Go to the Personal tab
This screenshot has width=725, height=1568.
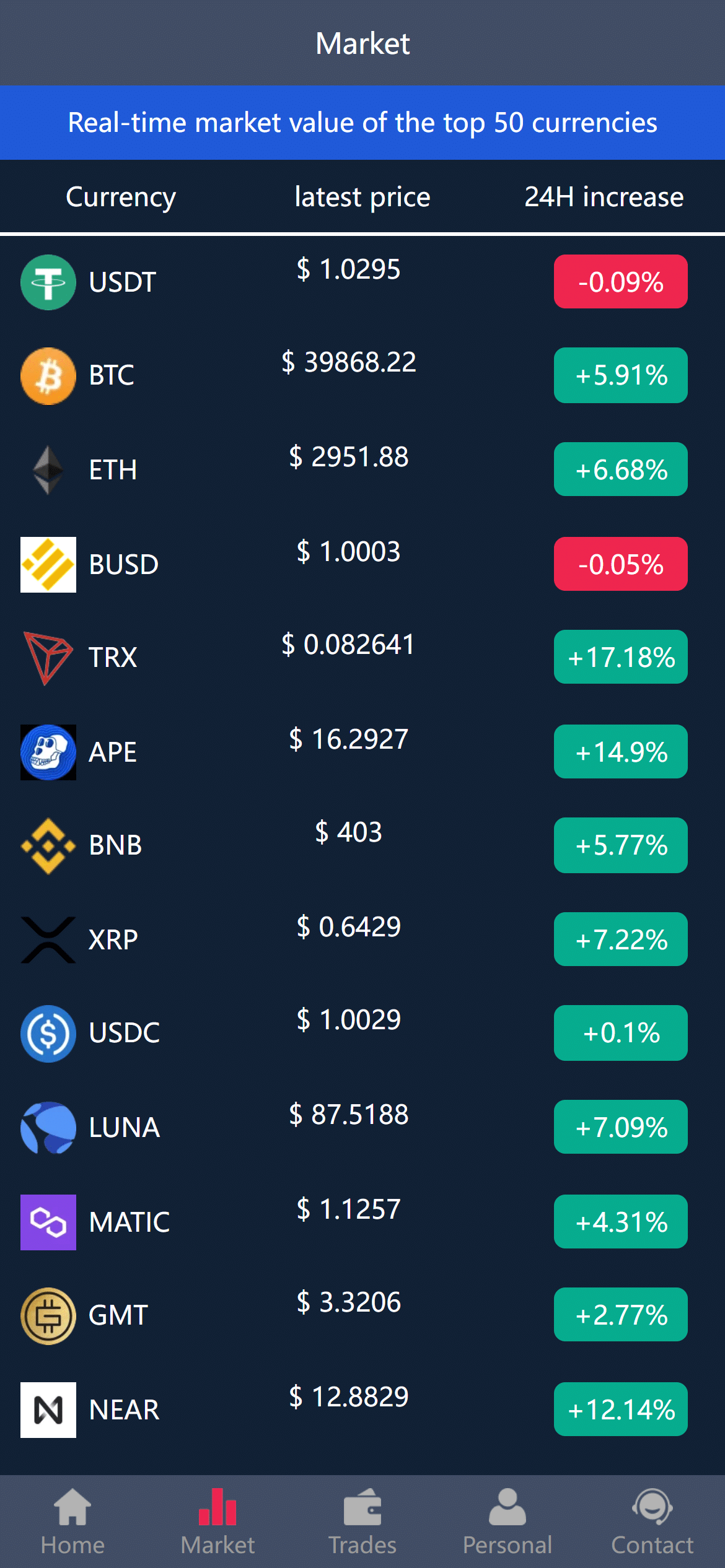coord(507,1522)
